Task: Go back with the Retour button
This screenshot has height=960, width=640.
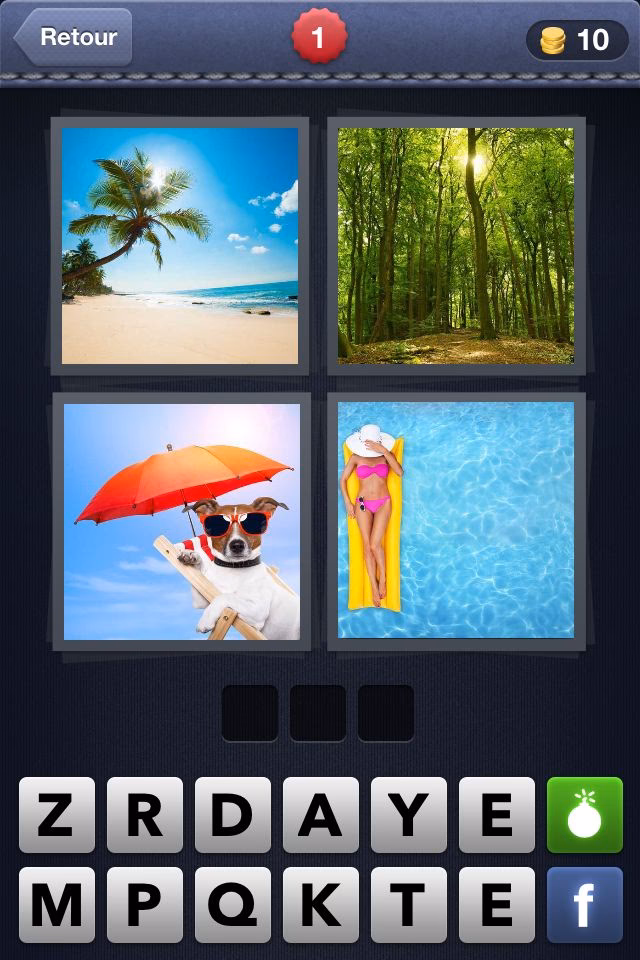Action: [x=74, y=38]
